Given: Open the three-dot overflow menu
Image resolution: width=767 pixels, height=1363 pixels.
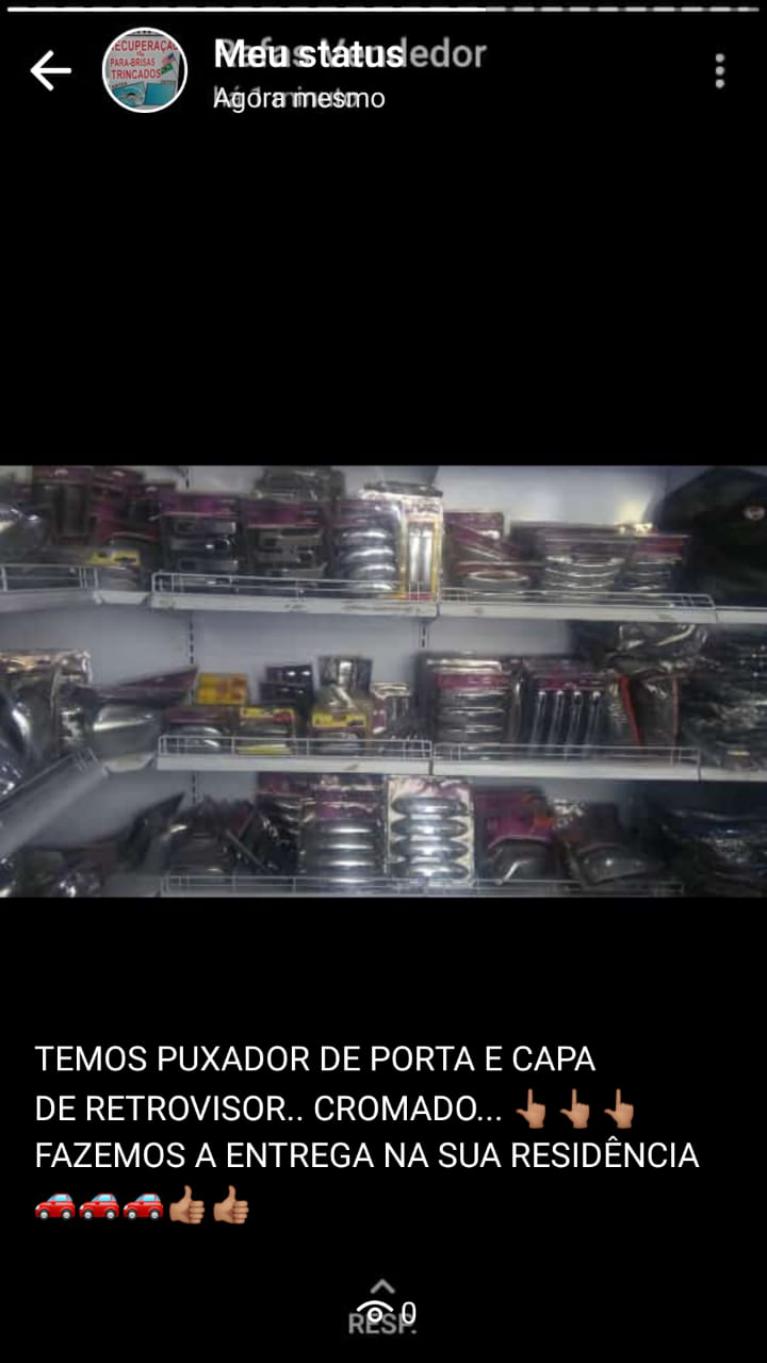Looking at the screenshot, I should (x=719, y=71).
